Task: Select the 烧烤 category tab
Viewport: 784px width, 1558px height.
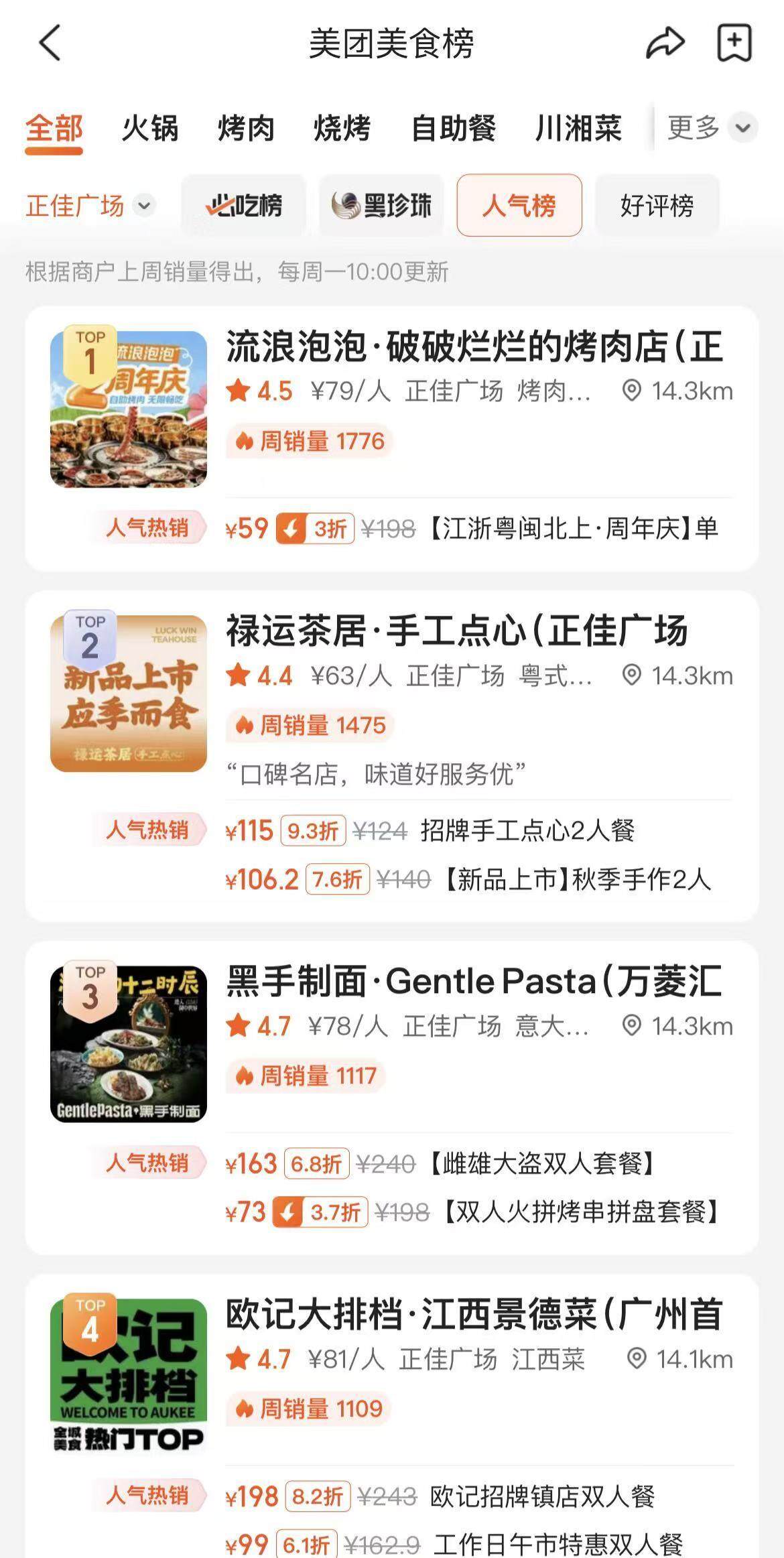Action: coord(342,127)
